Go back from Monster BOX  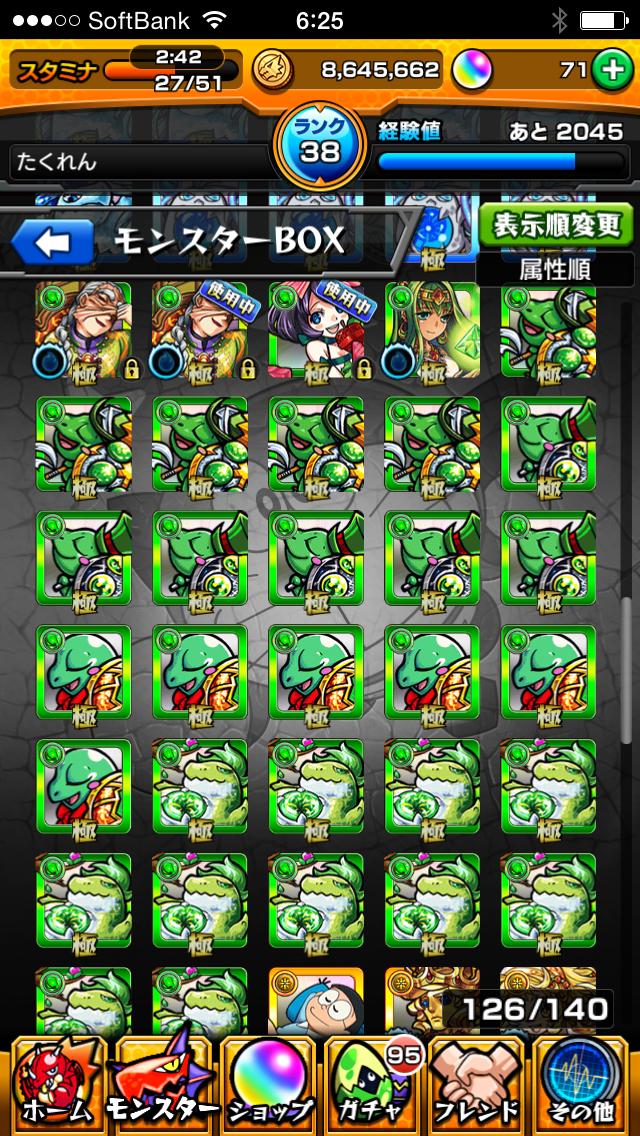[x=54, y=241]
